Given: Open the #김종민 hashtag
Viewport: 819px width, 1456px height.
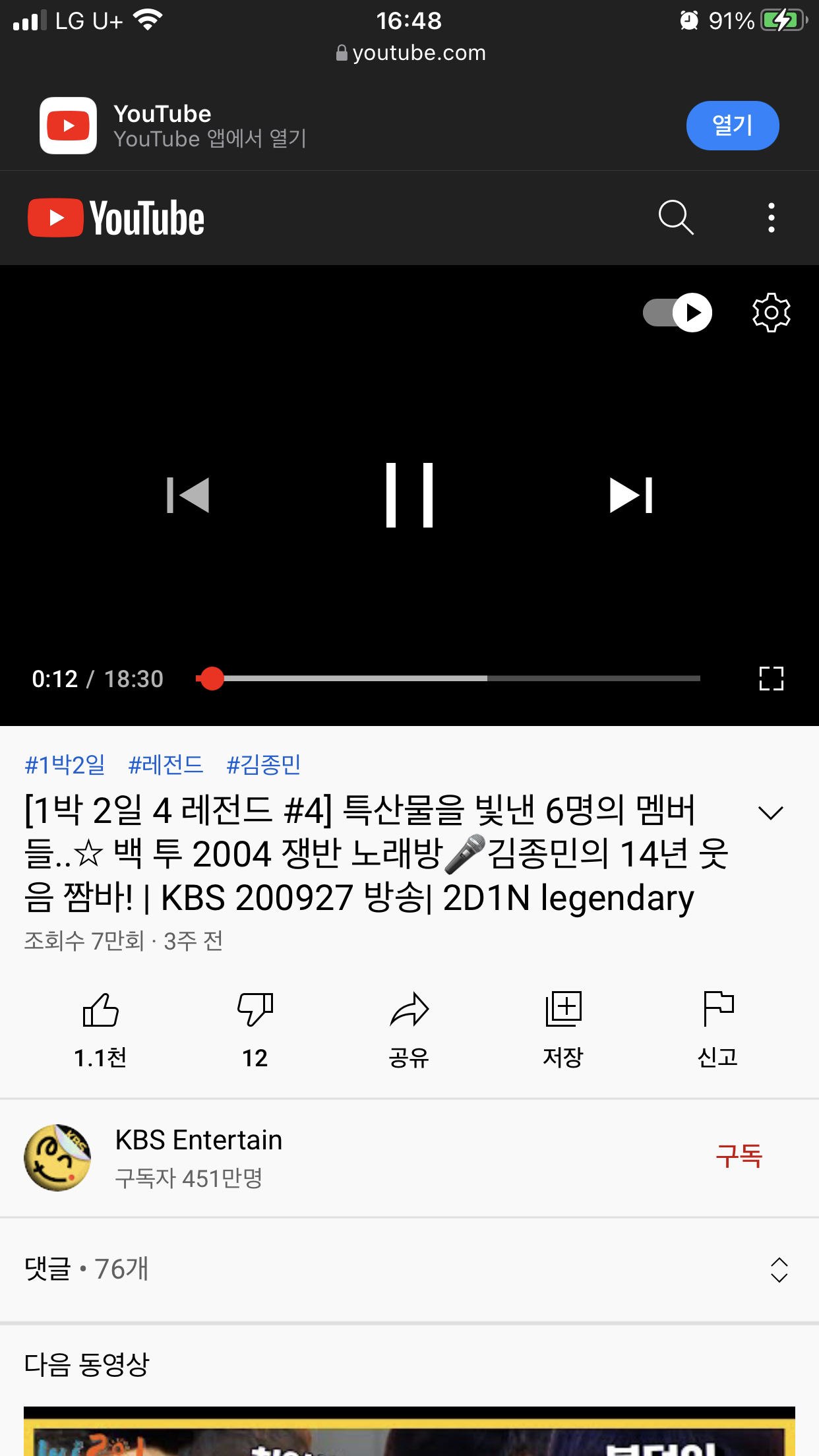Looking at the screenshot, I should 263,765.
